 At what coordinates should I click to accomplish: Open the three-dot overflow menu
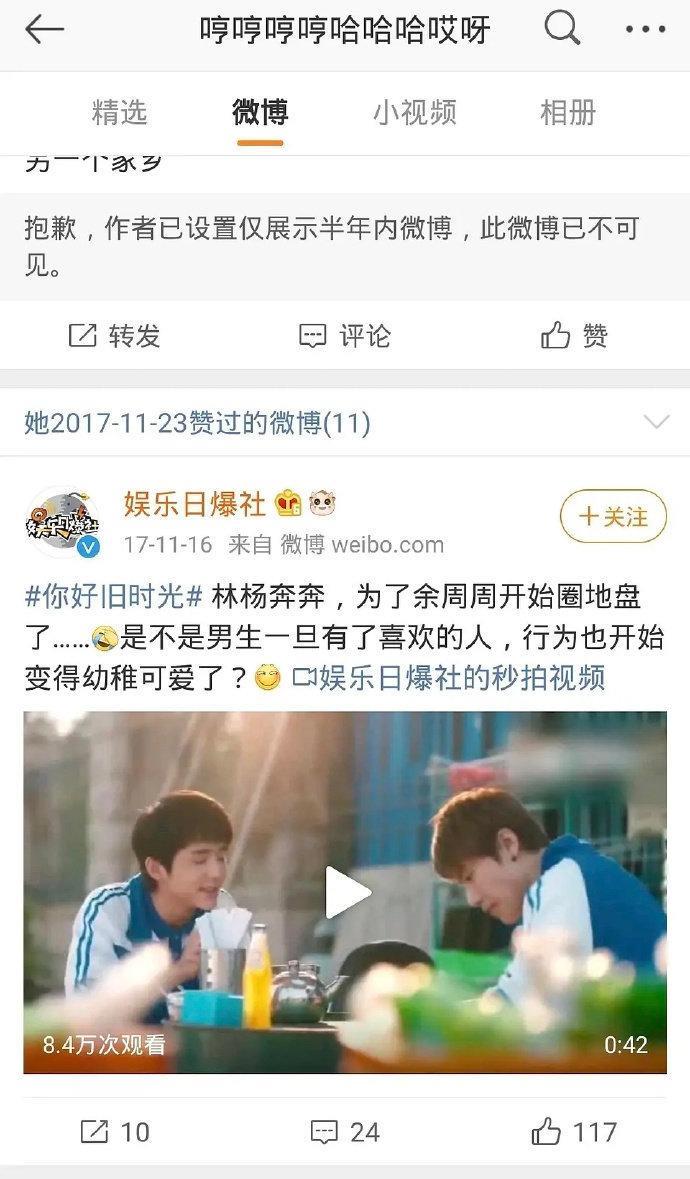click(645, 30)
